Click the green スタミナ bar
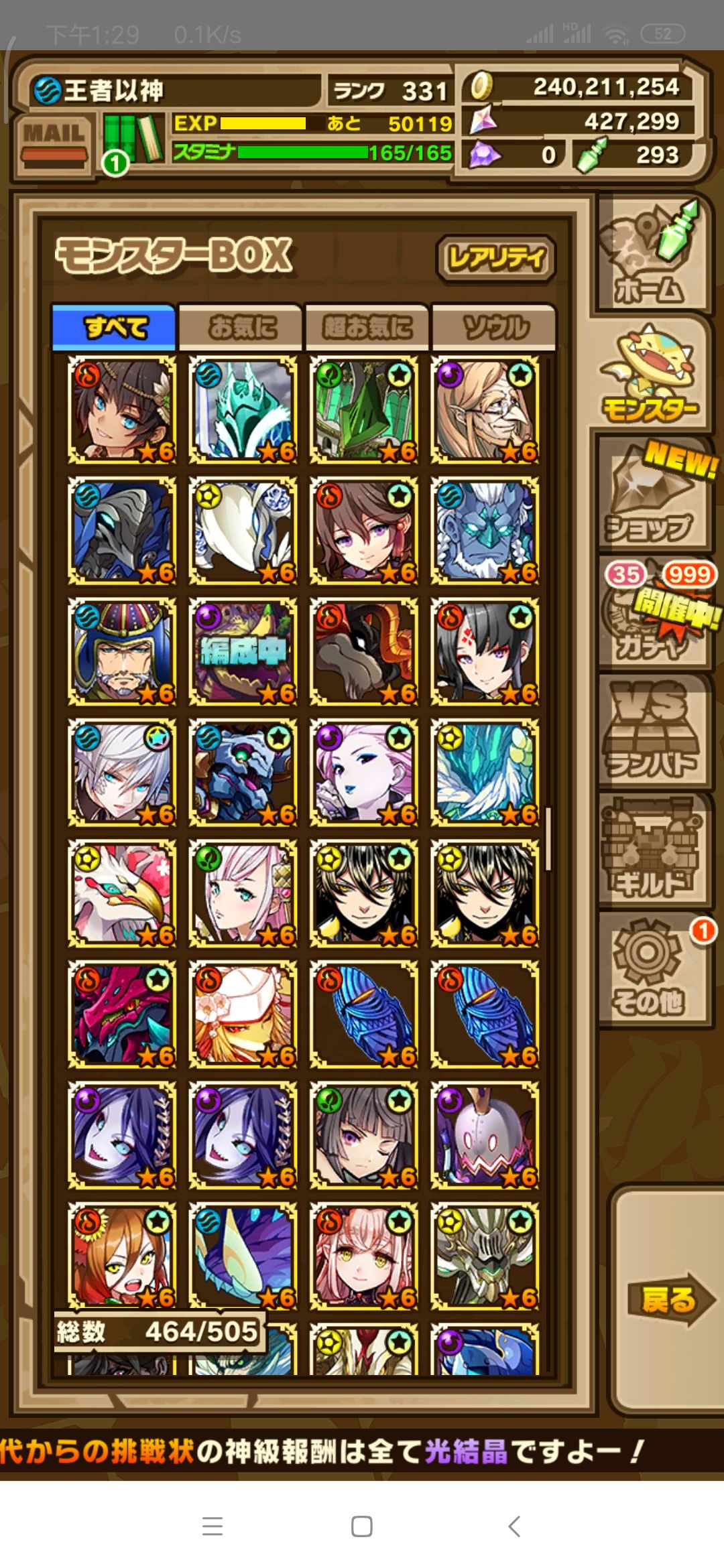This screenshot has width=724, height=1568. [302, 153]
